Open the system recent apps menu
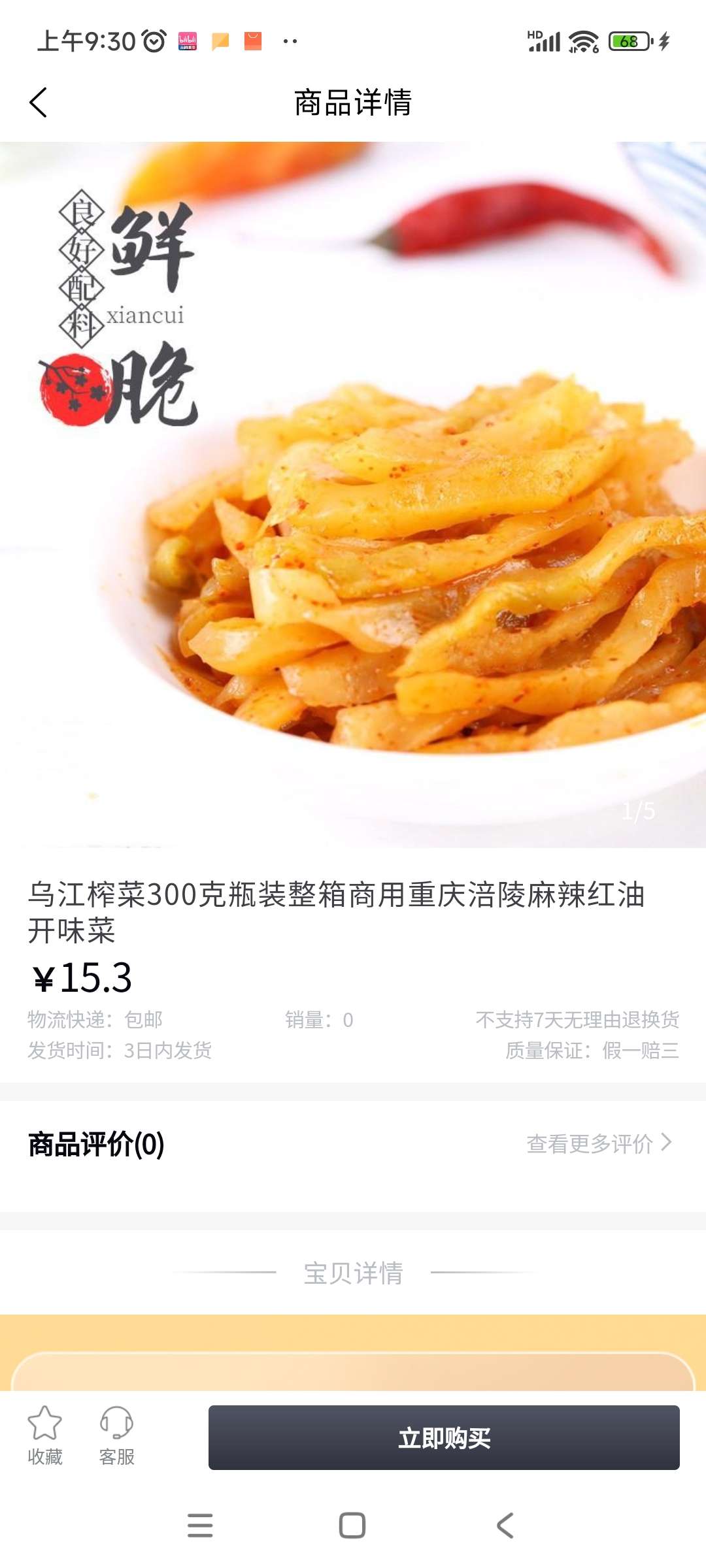Viewport: 706px width, 1568px height. click(200, 1526)
